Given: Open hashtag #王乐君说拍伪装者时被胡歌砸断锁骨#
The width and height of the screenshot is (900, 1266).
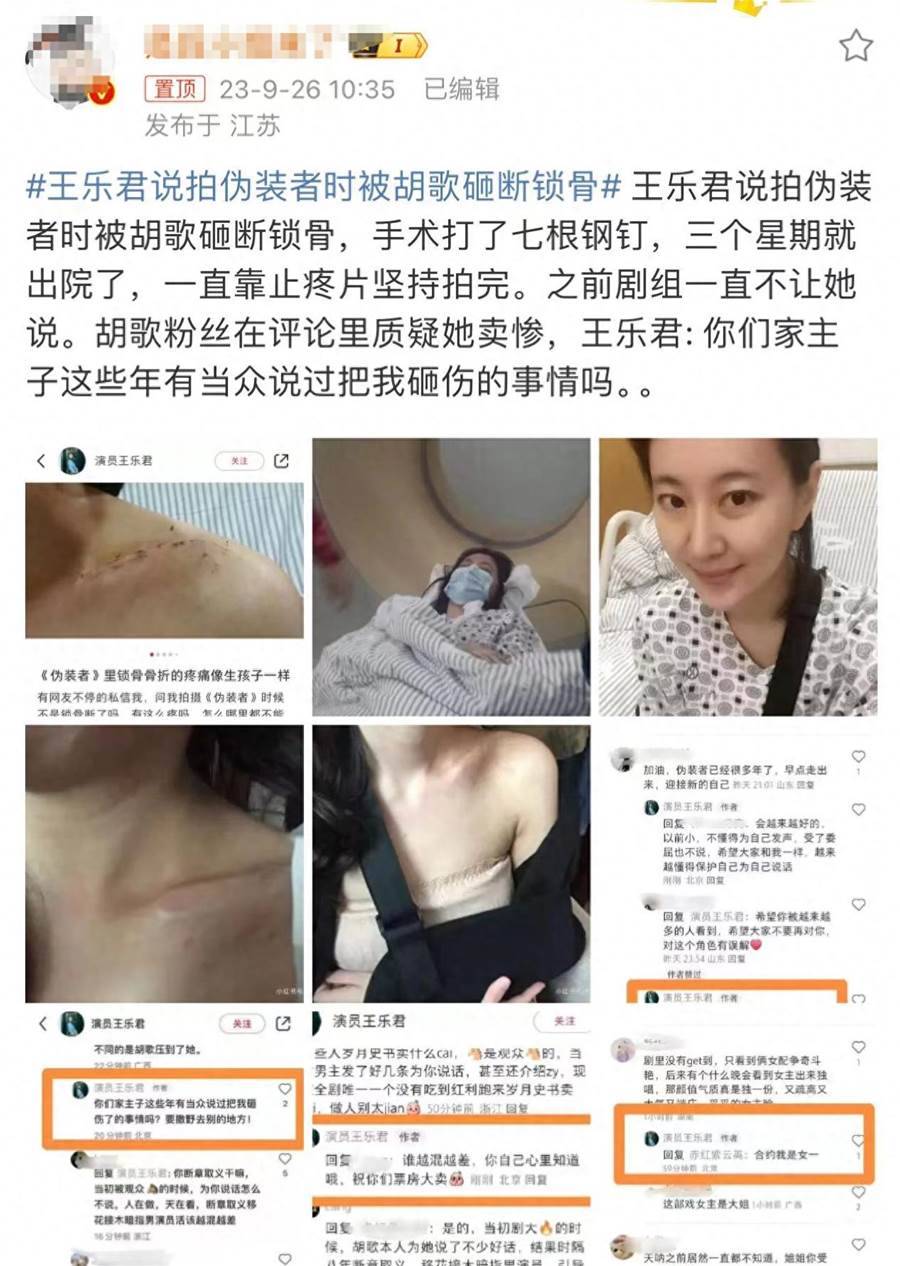Looking at the screenshot, I should point(324,186).
